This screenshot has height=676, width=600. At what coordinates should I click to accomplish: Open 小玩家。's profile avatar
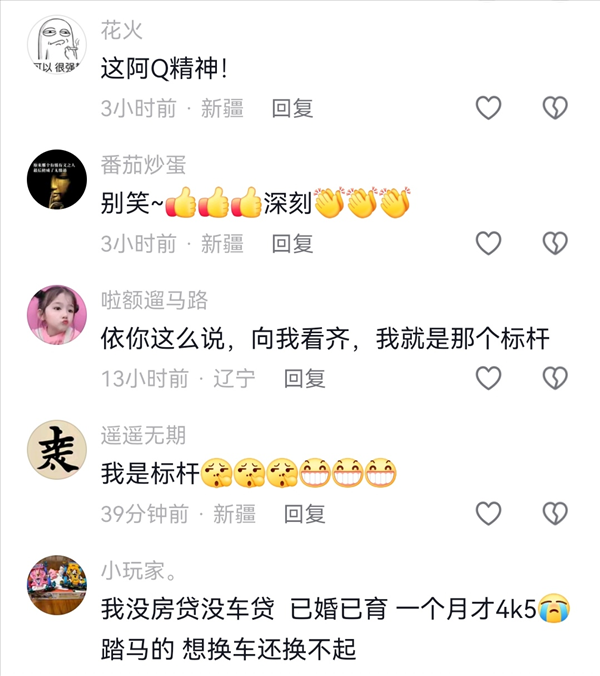pyautogui.click(x=56, y=586)
